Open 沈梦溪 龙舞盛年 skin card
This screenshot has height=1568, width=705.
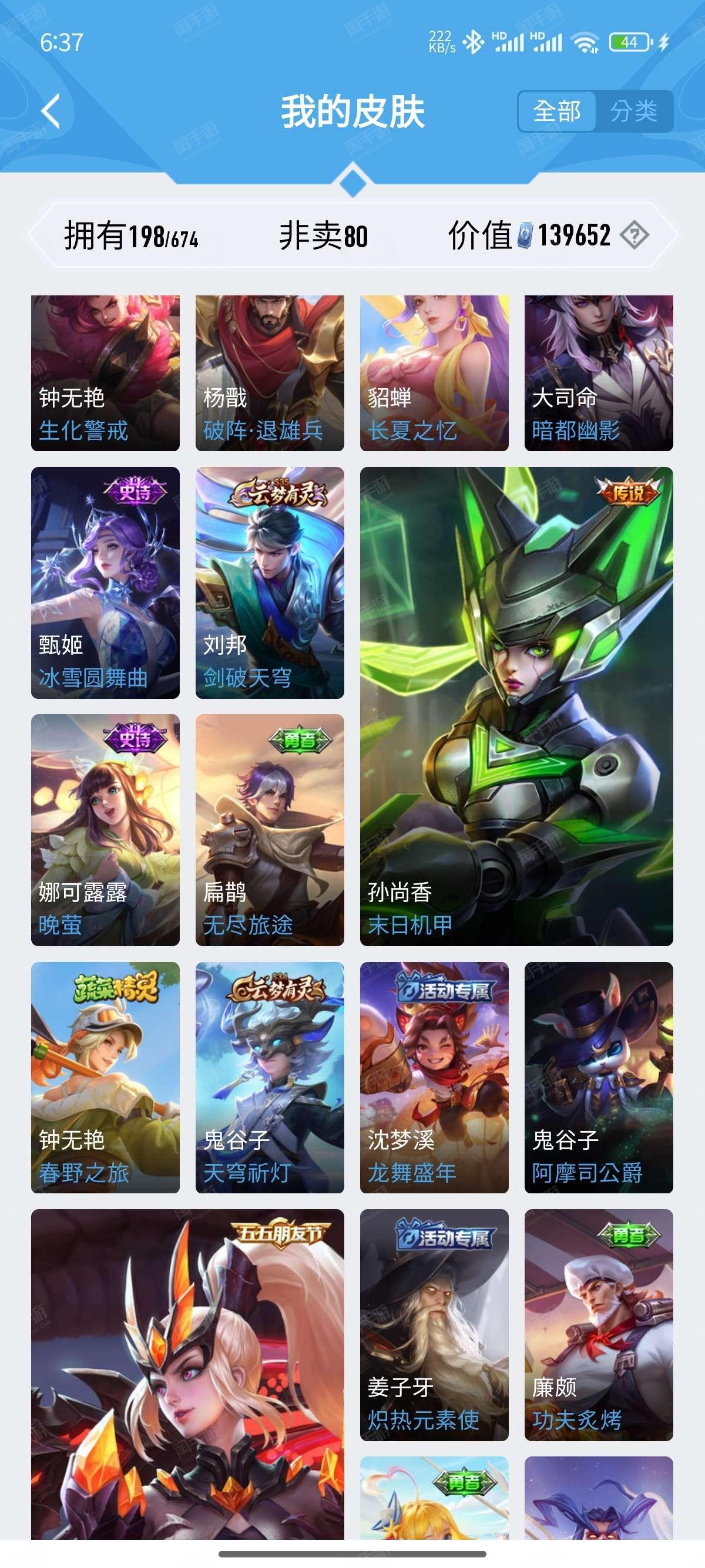[434, 1078]
